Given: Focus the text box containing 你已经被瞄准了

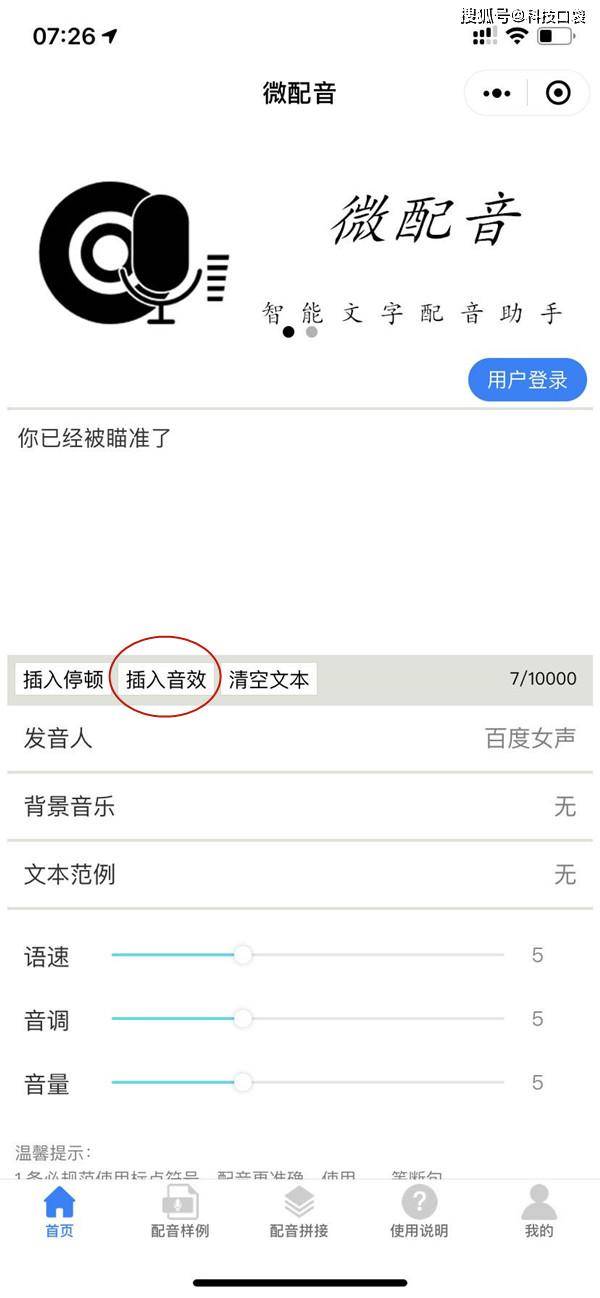Looking at the screenshot, I should [300, 532].
